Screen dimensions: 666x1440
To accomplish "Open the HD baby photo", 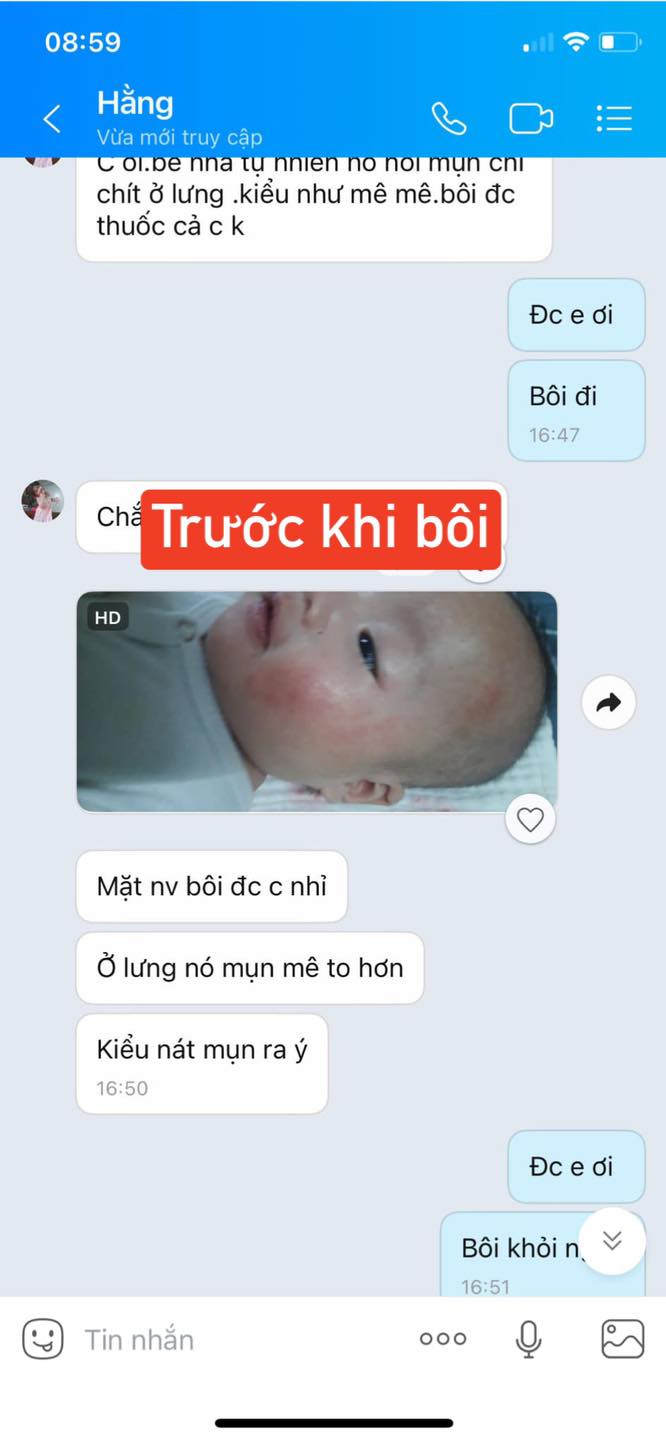I will (x=316, y=701).
